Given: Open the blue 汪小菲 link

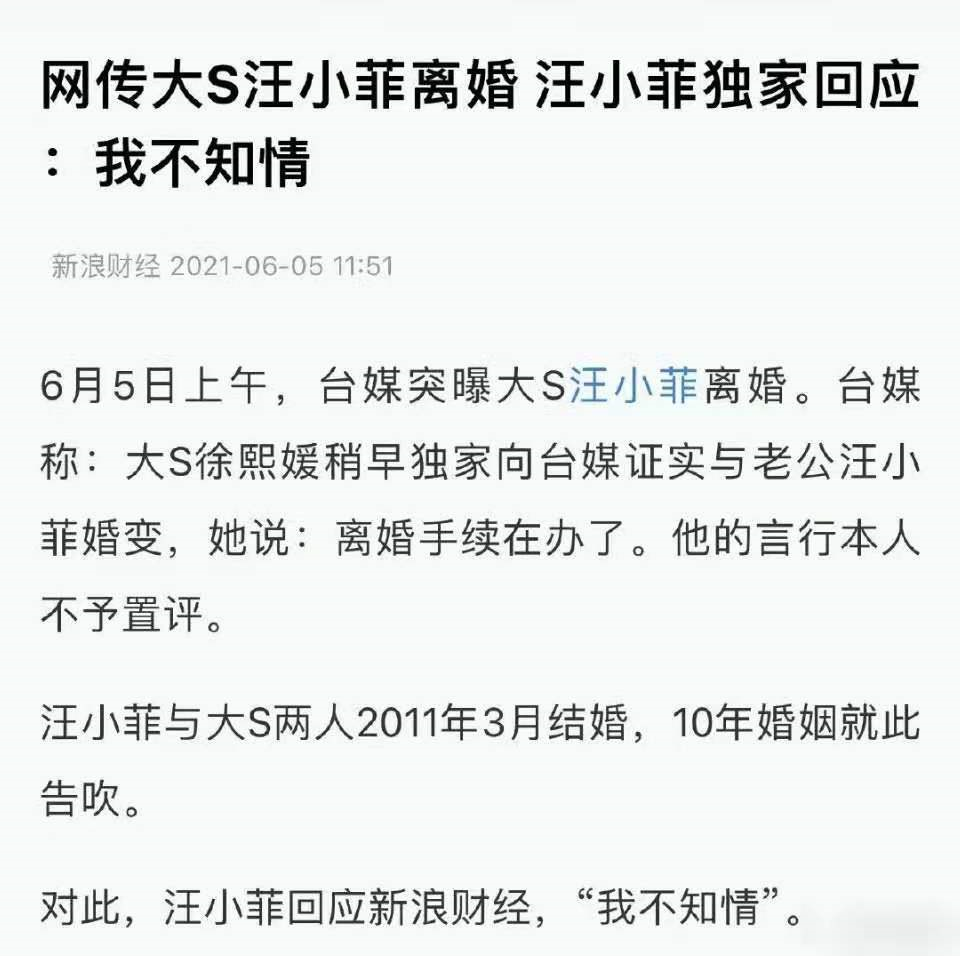Looking at the screenshot, I should [635, 386].
